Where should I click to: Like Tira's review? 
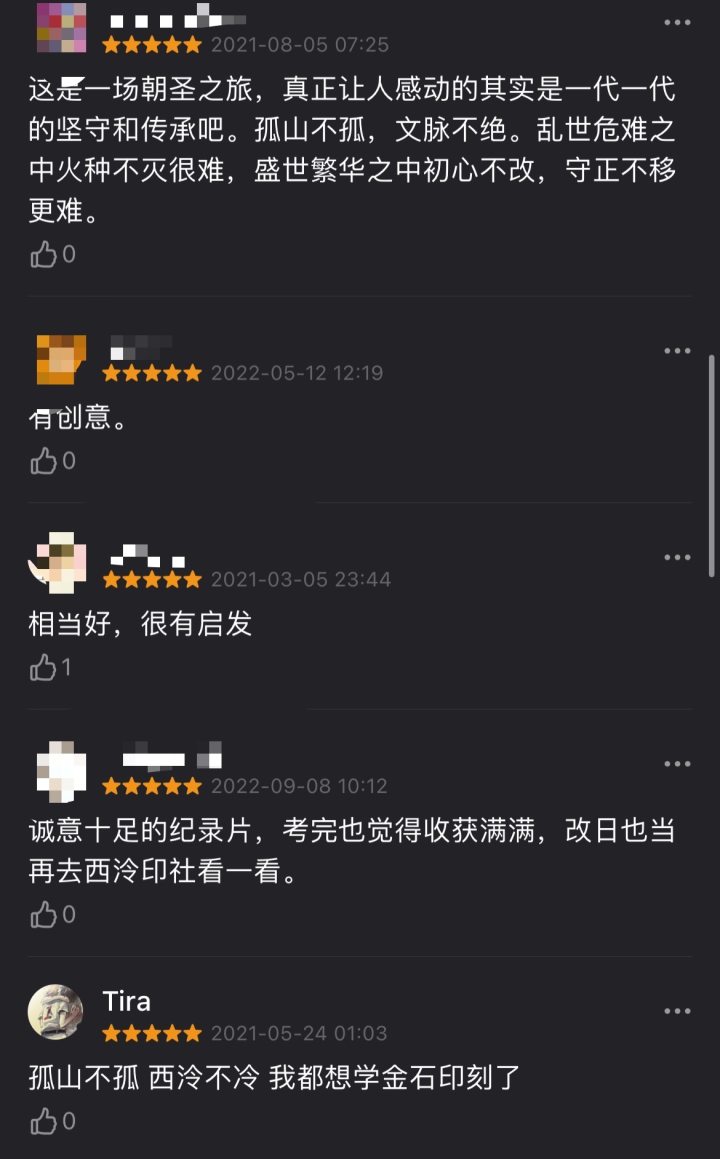click(44, 1122)
